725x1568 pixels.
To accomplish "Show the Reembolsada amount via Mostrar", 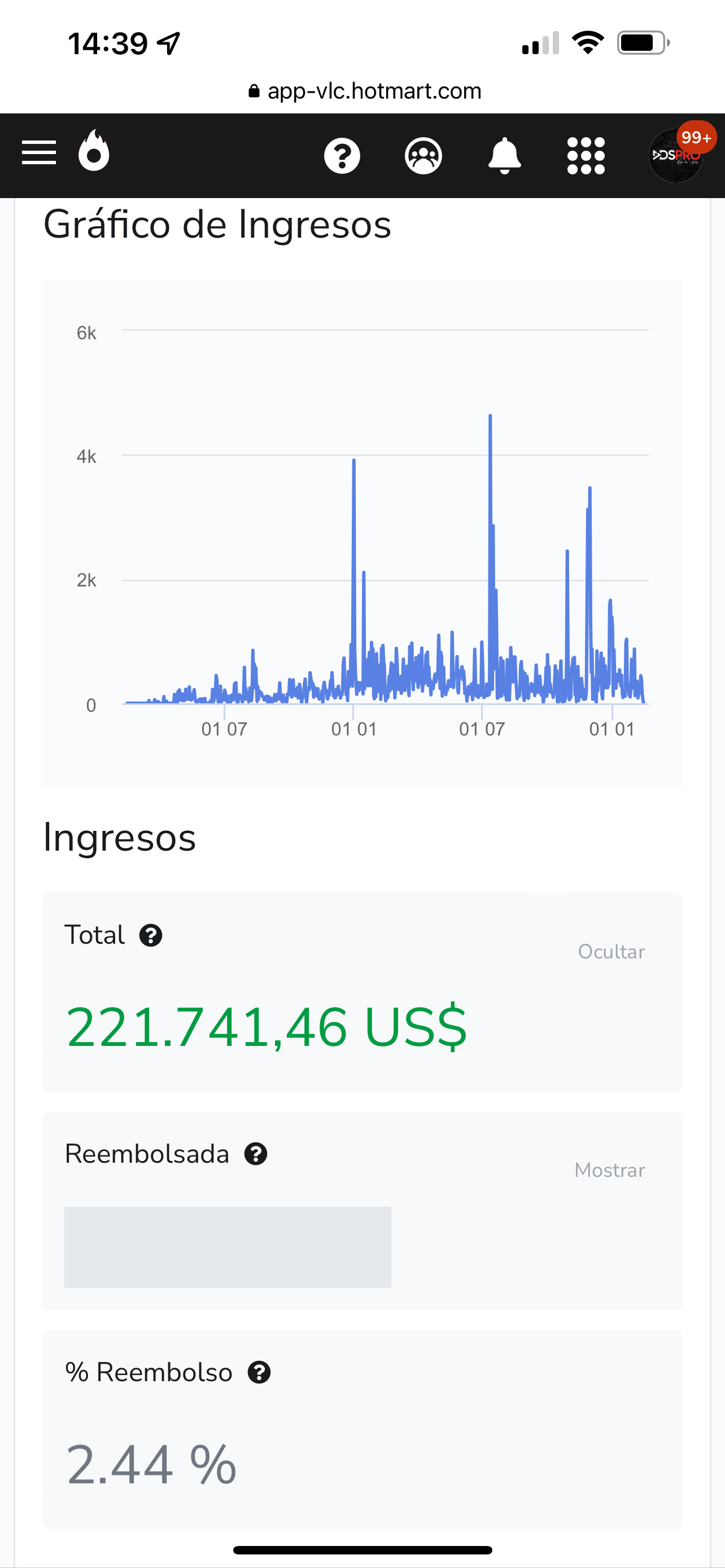I will 609,1170.
